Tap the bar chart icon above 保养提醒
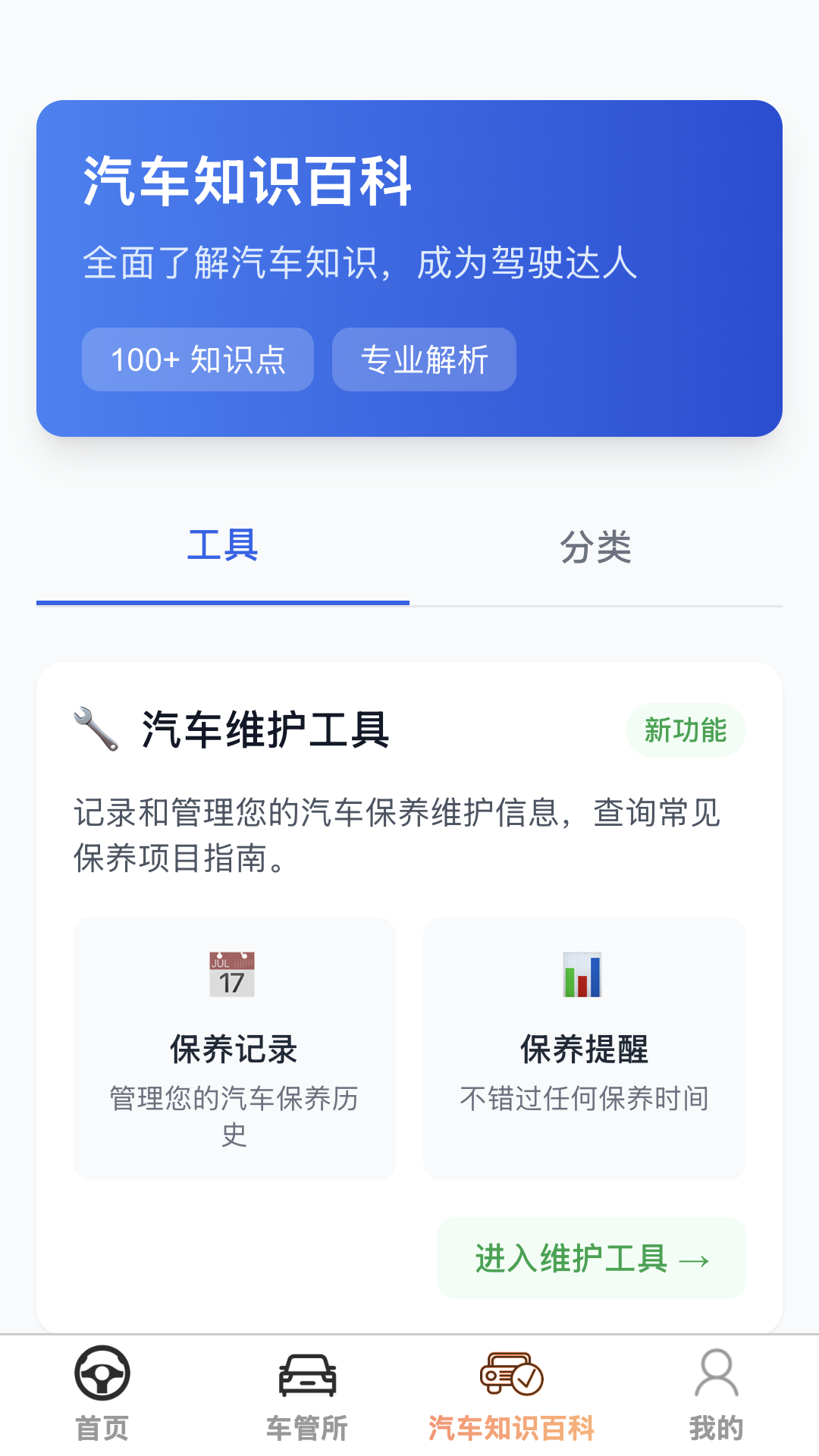 (x=582, y=973)
